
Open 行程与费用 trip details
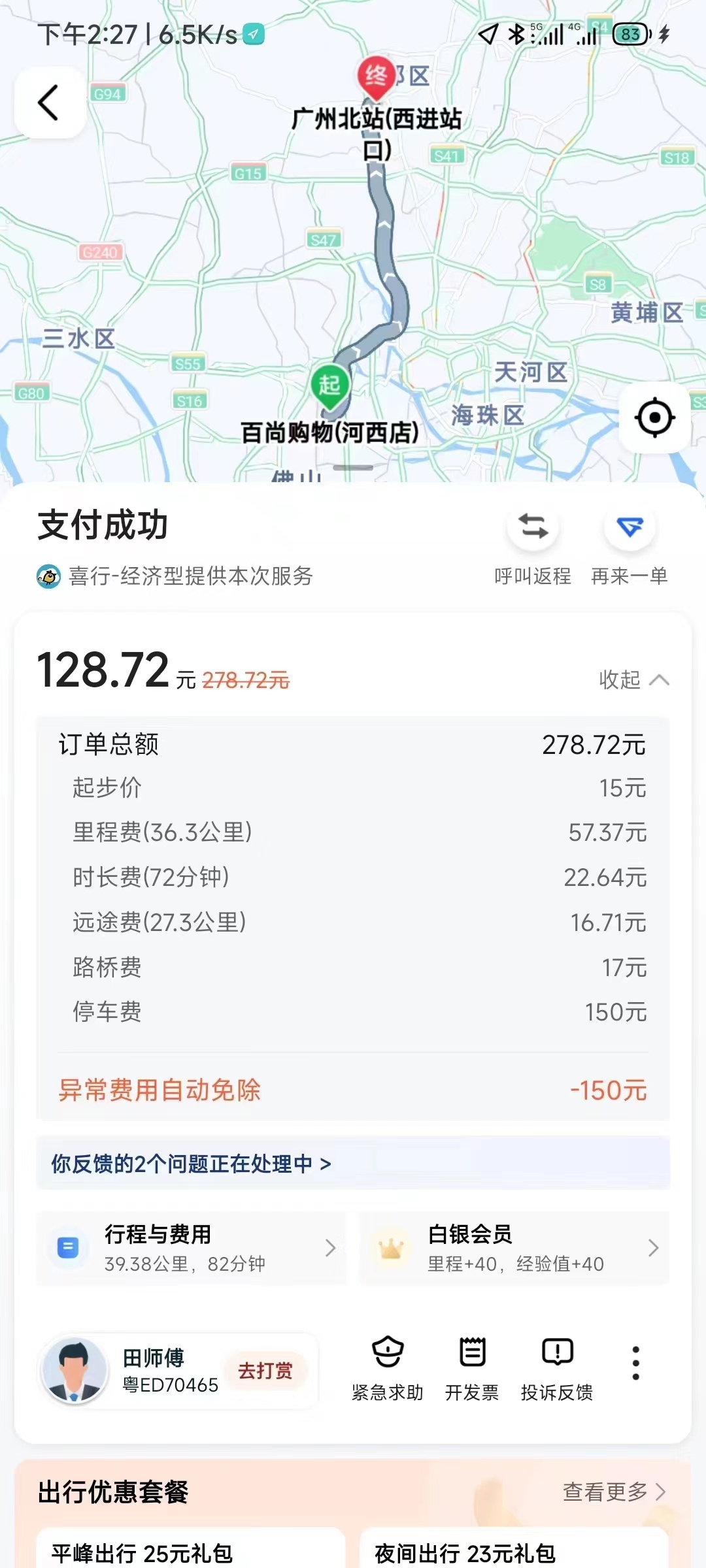pyautogui.click(x=191, y=1248)
